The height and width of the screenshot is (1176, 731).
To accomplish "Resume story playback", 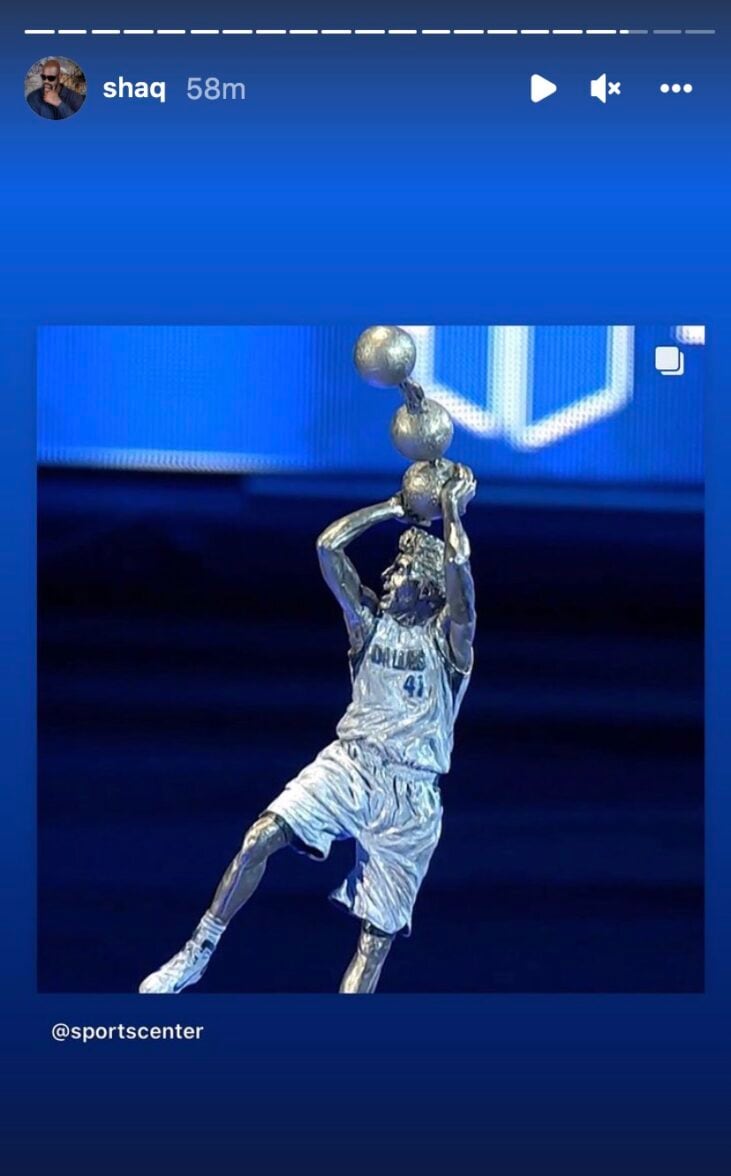I will click(543, 88).
